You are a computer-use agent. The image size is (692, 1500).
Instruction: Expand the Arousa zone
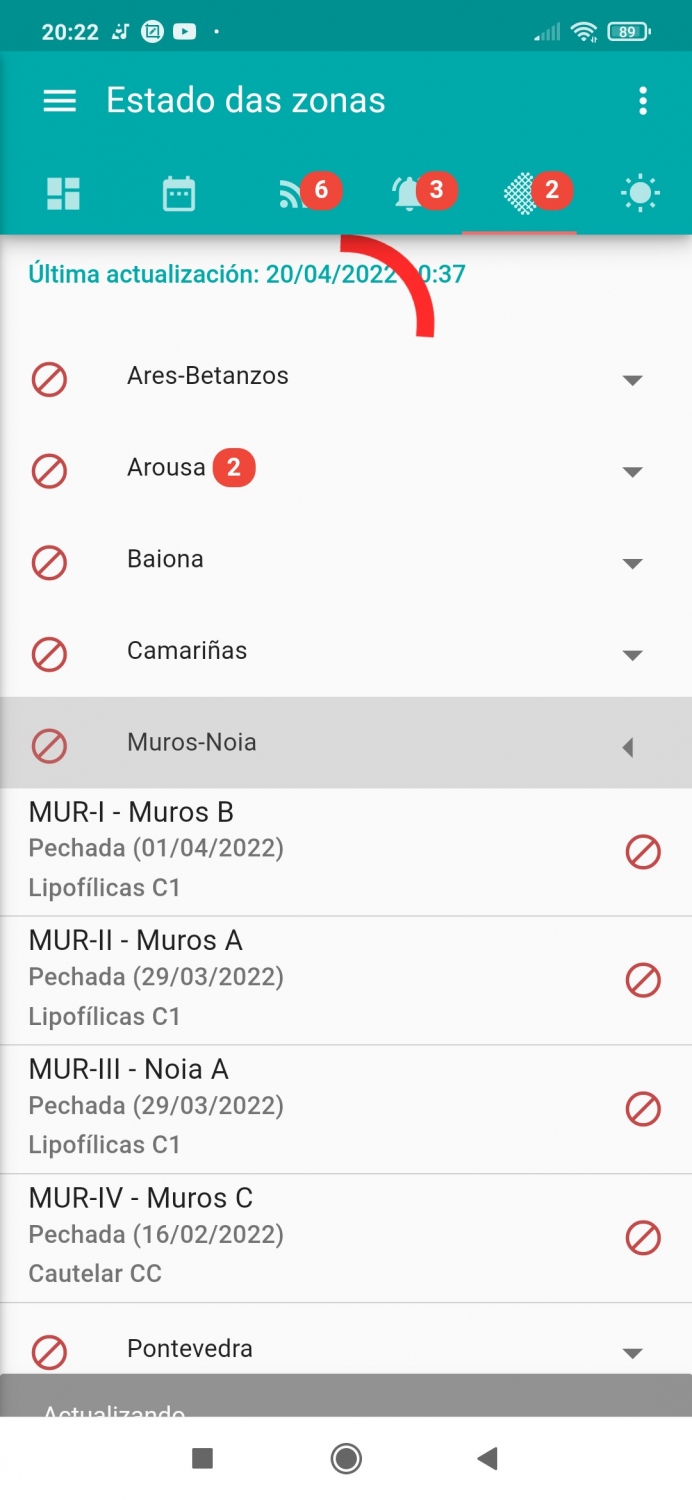(x=345, y=468)
